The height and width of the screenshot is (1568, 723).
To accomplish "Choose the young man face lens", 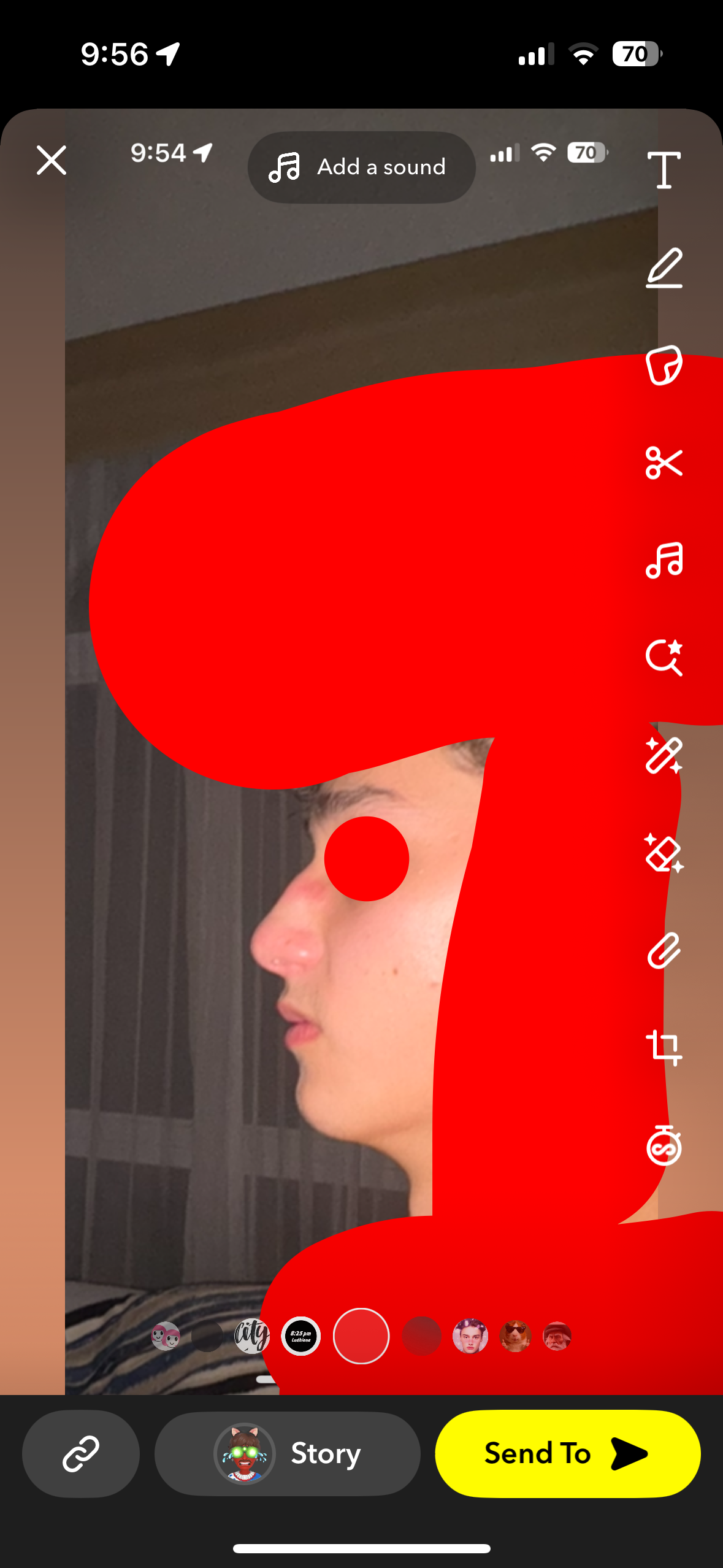I will 470,1335.
